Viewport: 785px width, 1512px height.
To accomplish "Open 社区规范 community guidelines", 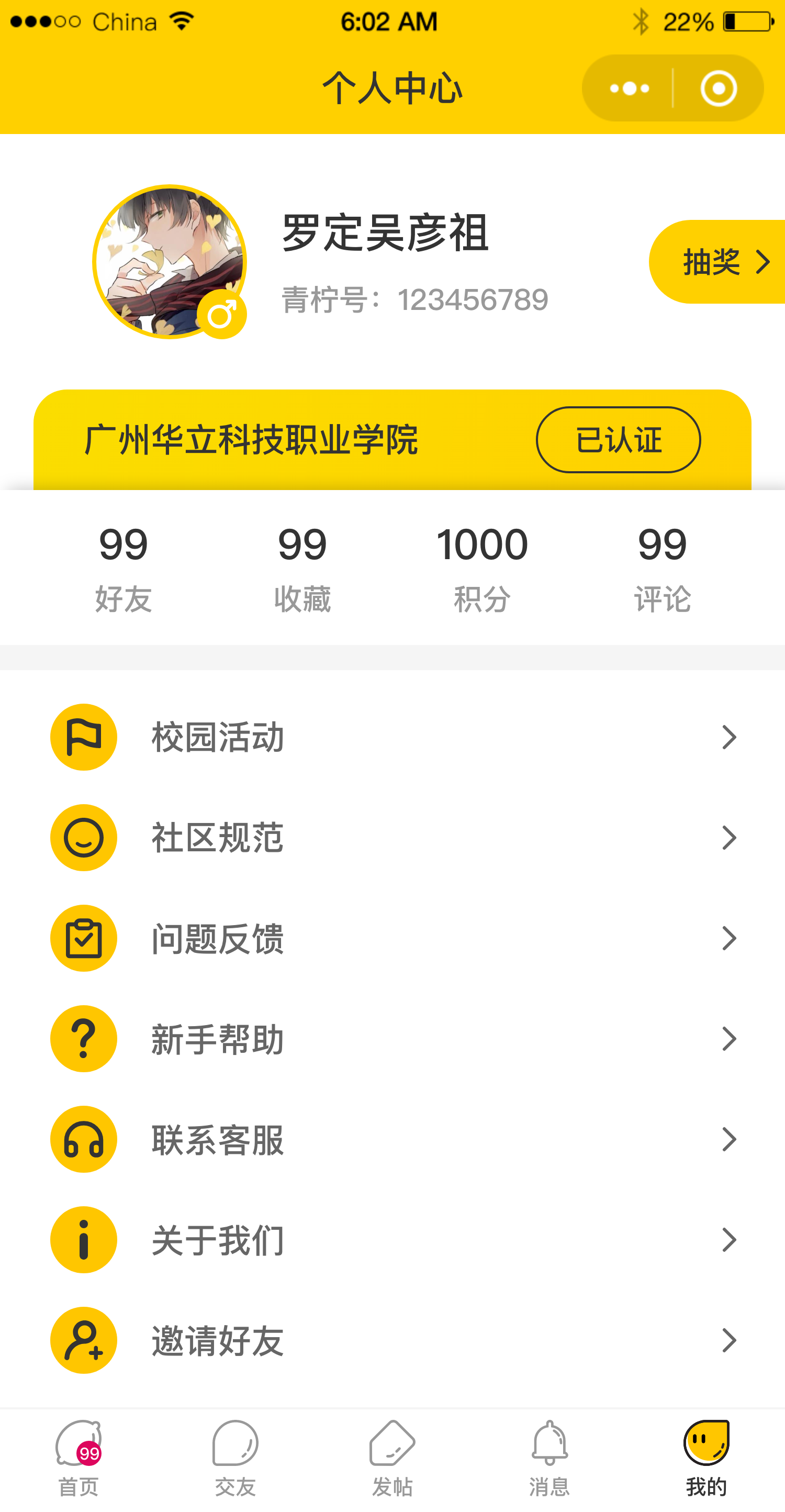I will coord(392,838).
